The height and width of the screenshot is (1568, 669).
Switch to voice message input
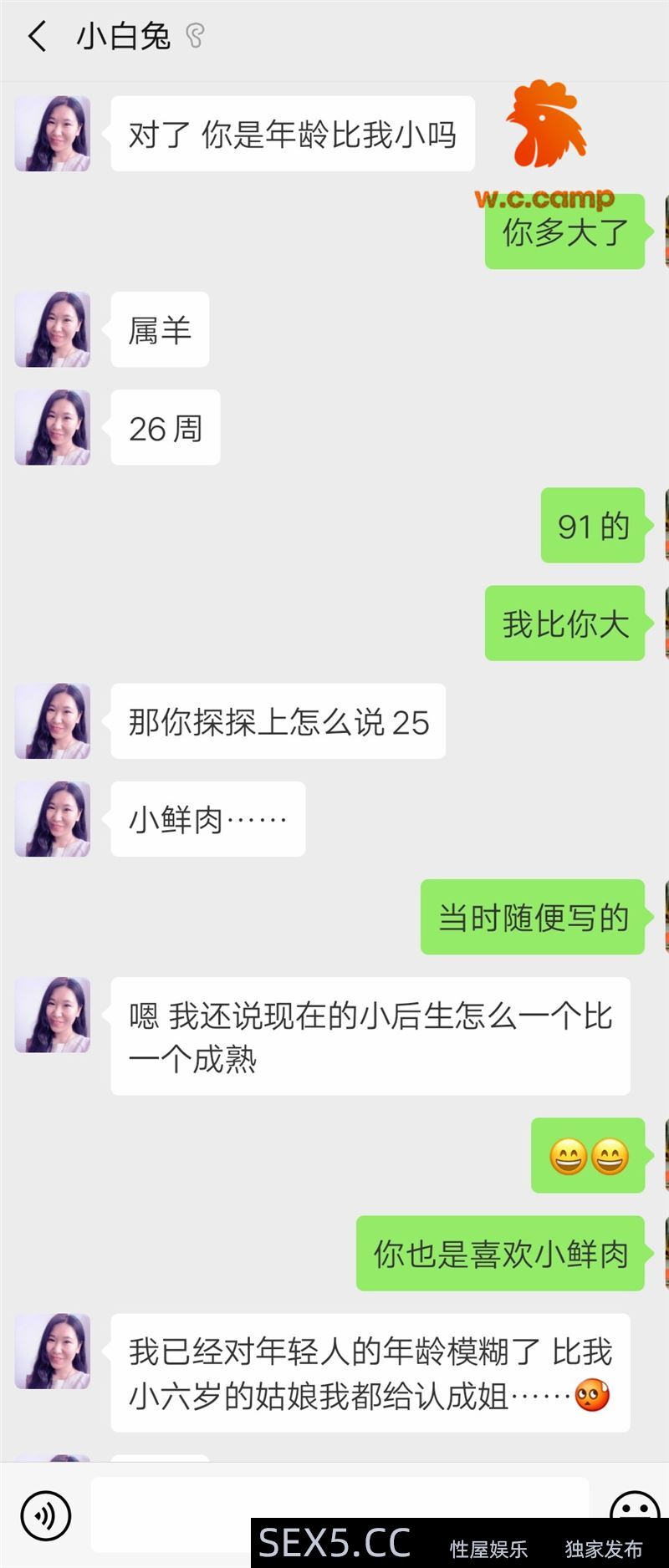pyautogui.click(x=46, y=1515)
